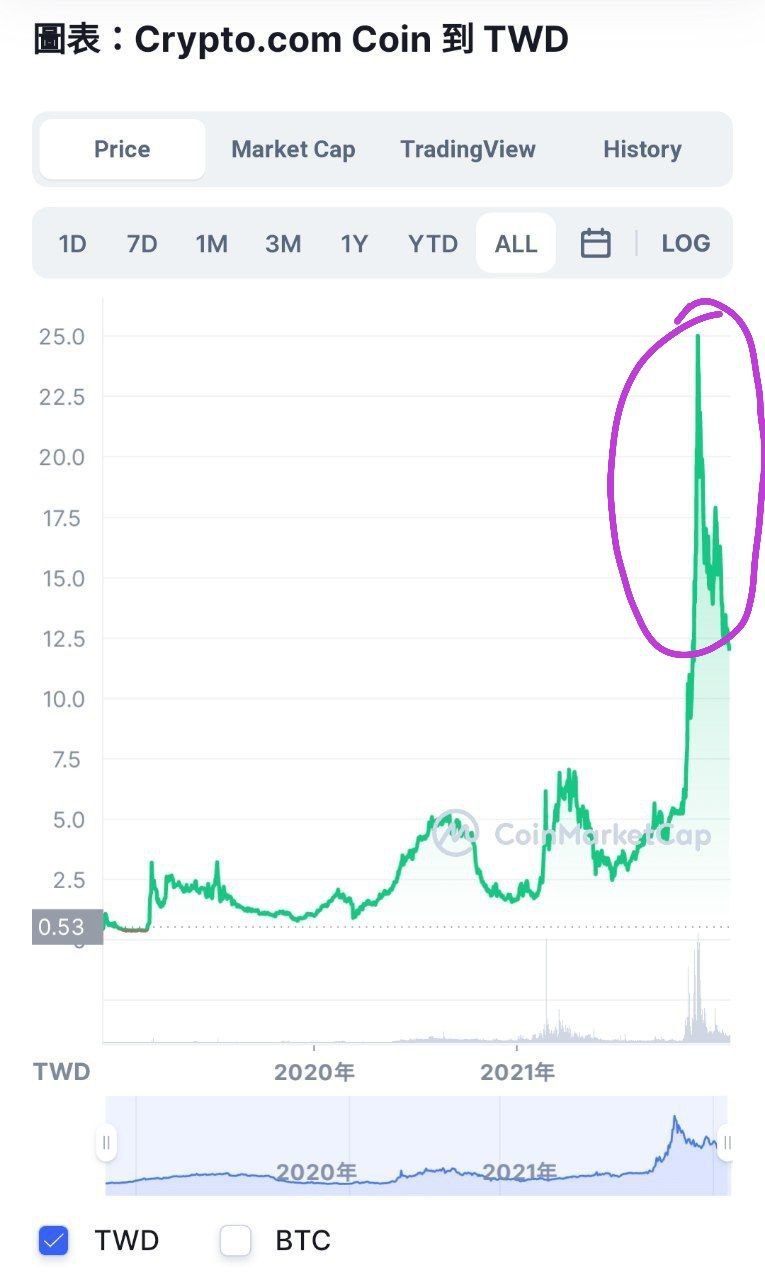Screen dimensions: 765x1280
Task: Select the 1D time range
Action: (72, 244)
